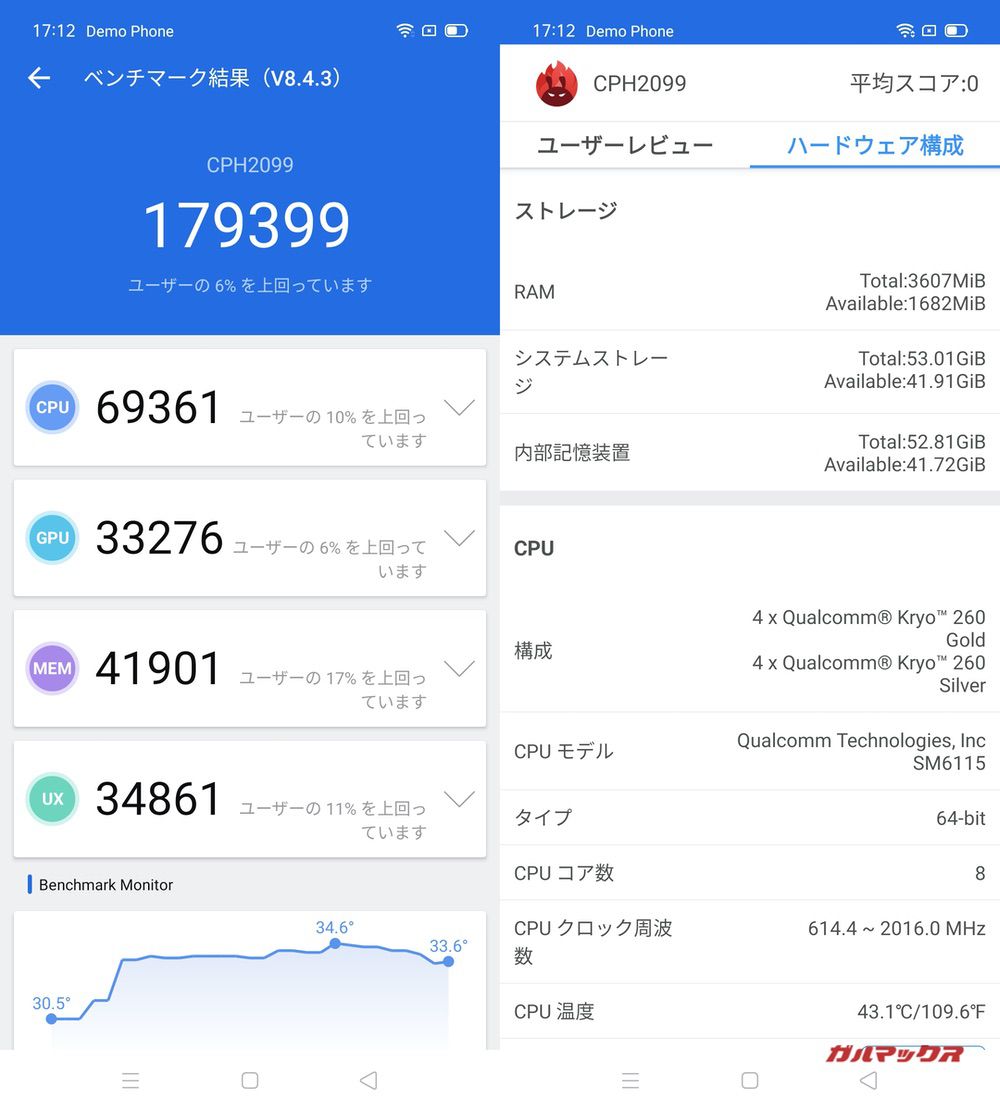Tap the recent apps navigation button
Viewport: 1000px width, 1111px height.
pyautogui.click(x=130, y=1081)
